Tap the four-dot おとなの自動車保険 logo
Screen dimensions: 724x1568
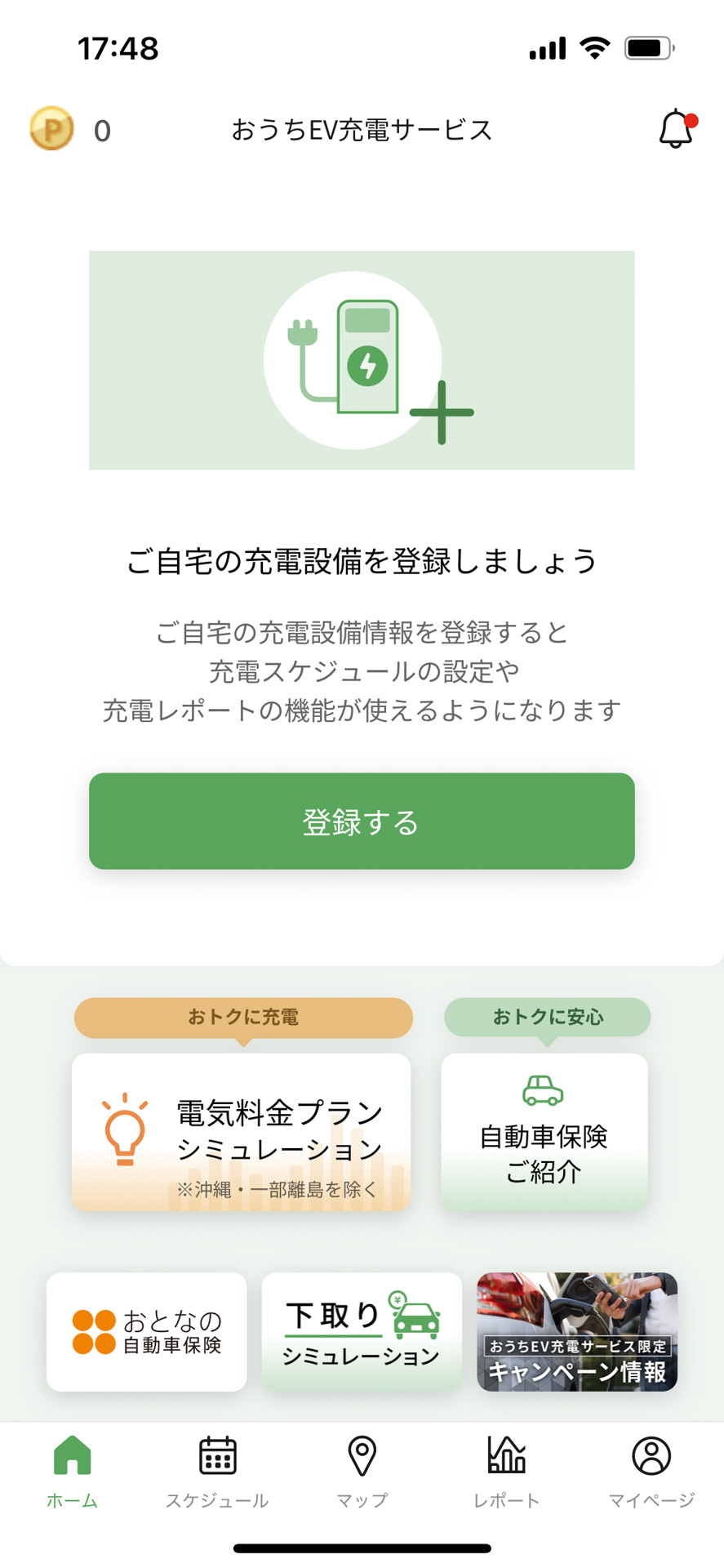(x=92, y=1331)
